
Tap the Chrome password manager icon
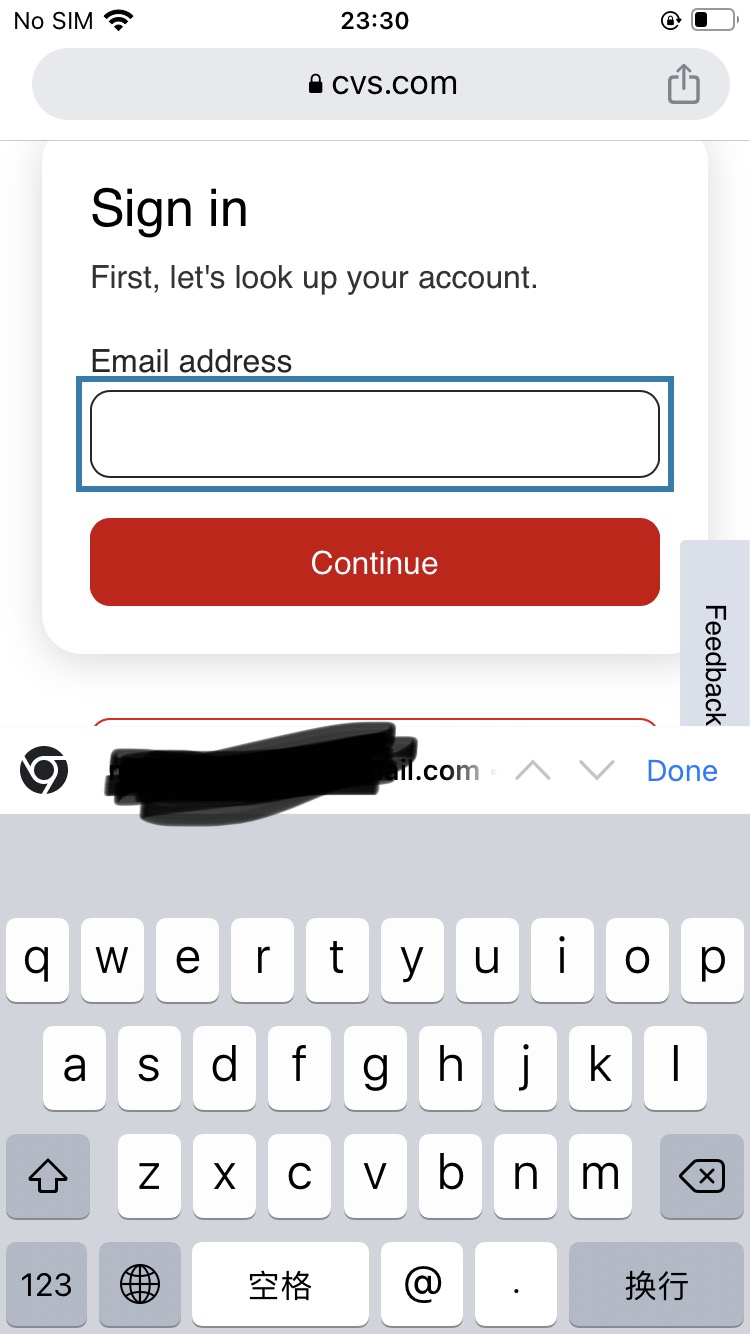[44, 771]
